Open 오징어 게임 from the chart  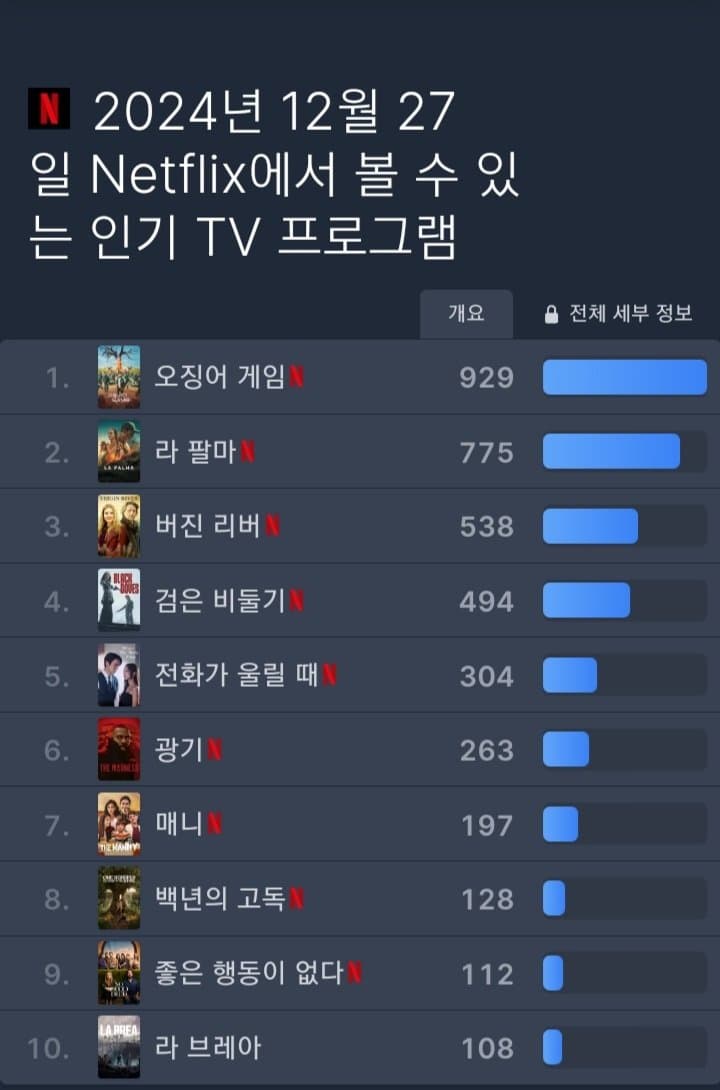click(x=220, y=377)
